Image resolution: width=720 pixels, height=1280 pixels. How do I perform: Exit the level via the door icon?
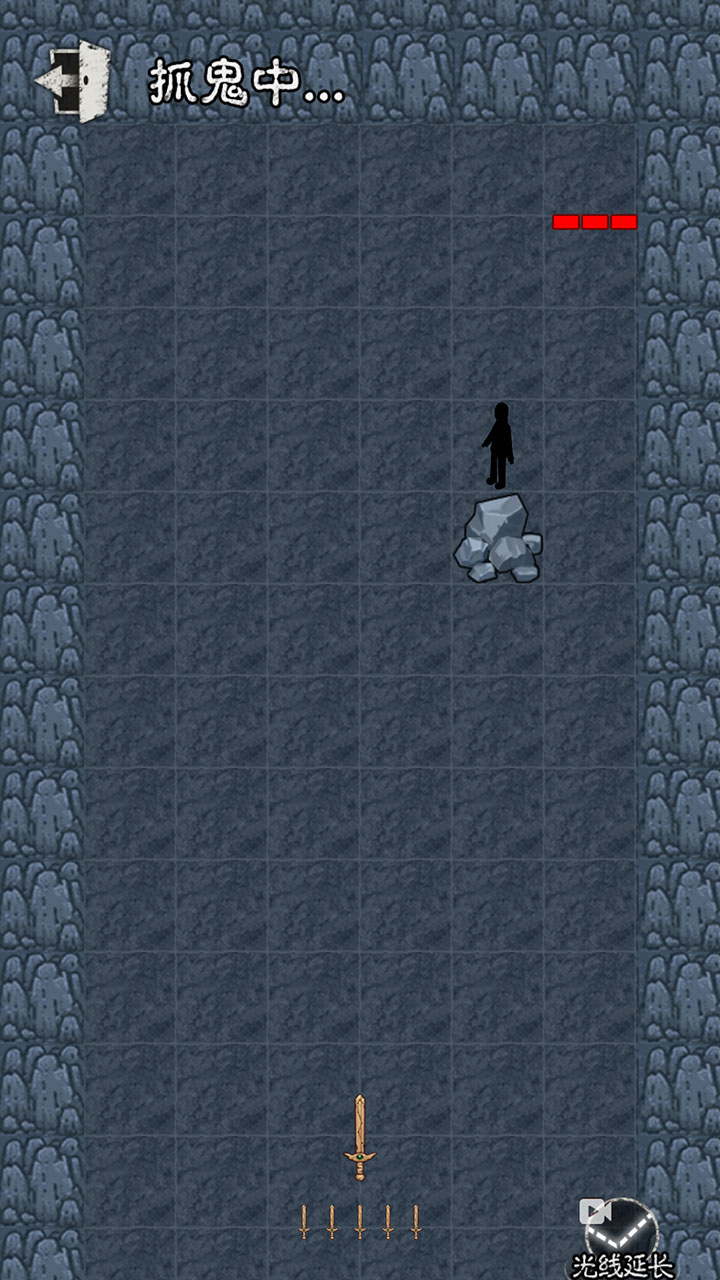pos(75,80)
